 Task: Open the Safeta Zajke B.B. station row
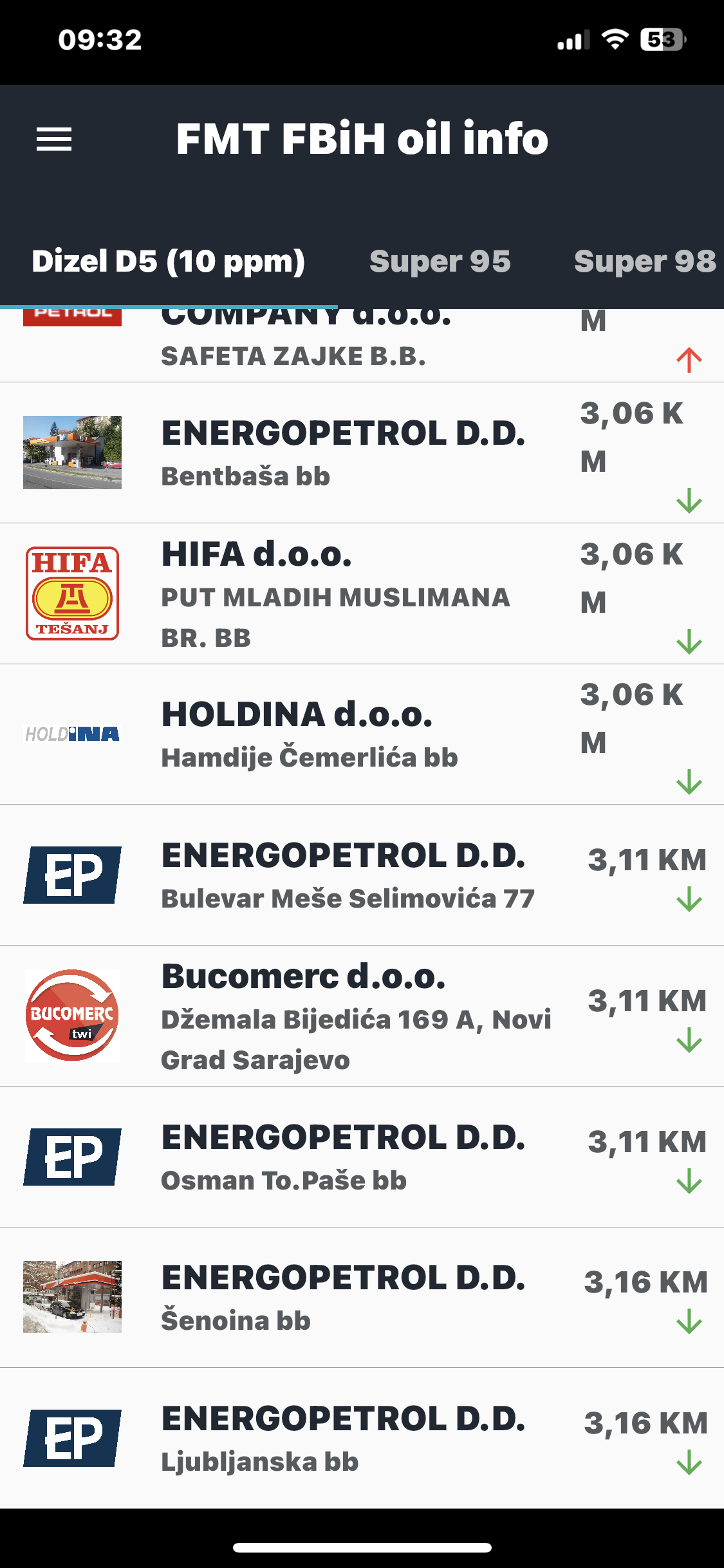pos(362,346)
